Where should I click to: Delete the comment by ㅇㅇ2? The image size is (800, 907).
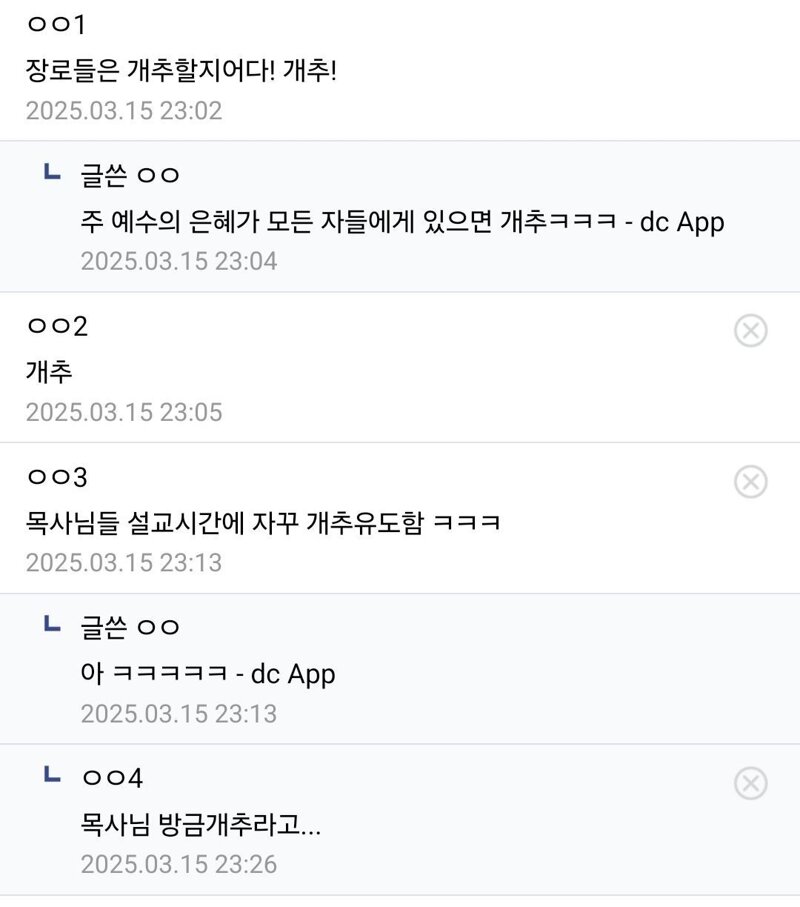point(751,331)
